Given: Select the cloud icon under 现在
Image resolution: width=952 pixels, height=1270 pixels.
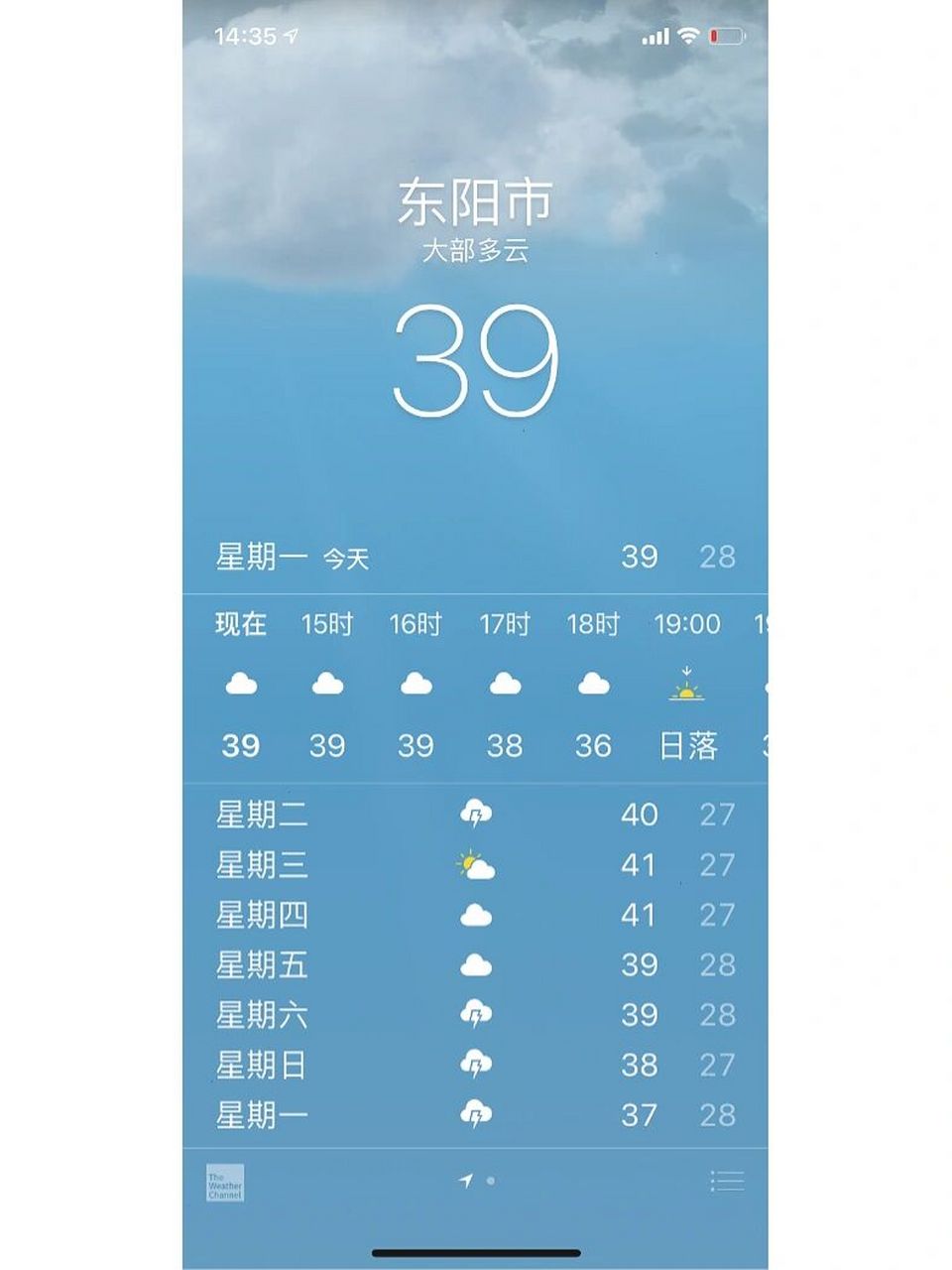Looking at the screenshot, I should point(241,683).
